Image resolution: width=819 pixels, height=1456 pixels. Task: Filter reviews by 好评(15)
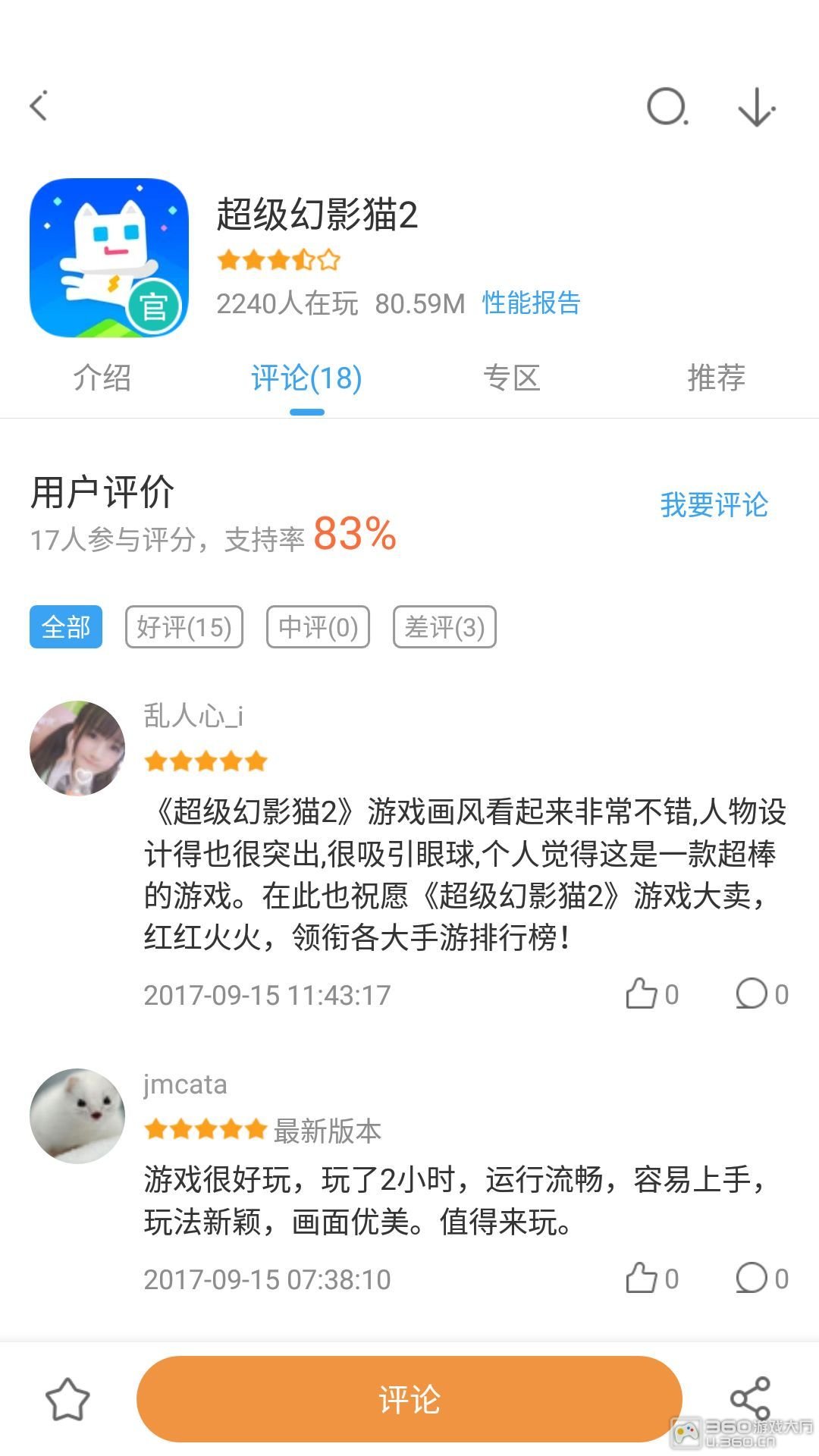(x=184, y=627)
